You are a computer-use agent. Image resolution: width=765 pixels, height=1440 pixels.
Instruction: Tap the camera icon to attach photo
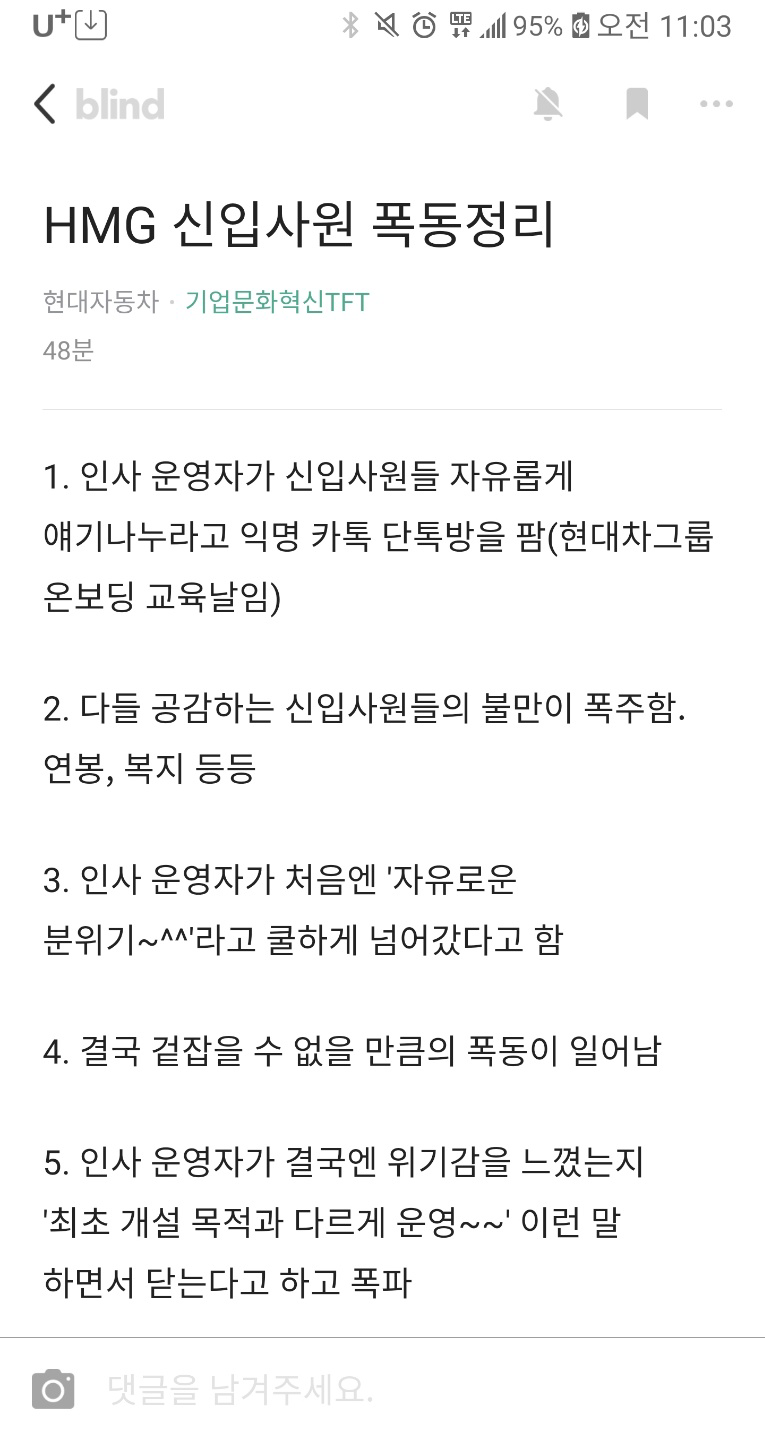(53, 1390)
